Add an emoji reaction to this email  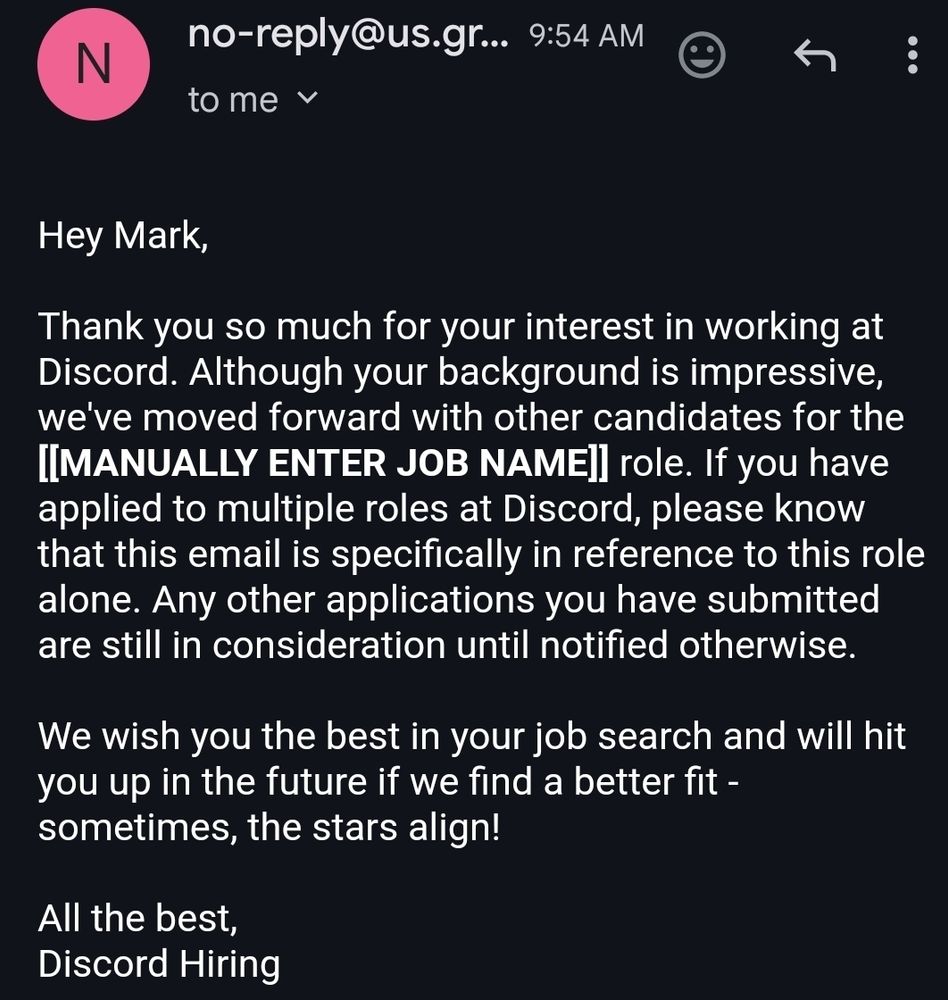pos(702,55)
